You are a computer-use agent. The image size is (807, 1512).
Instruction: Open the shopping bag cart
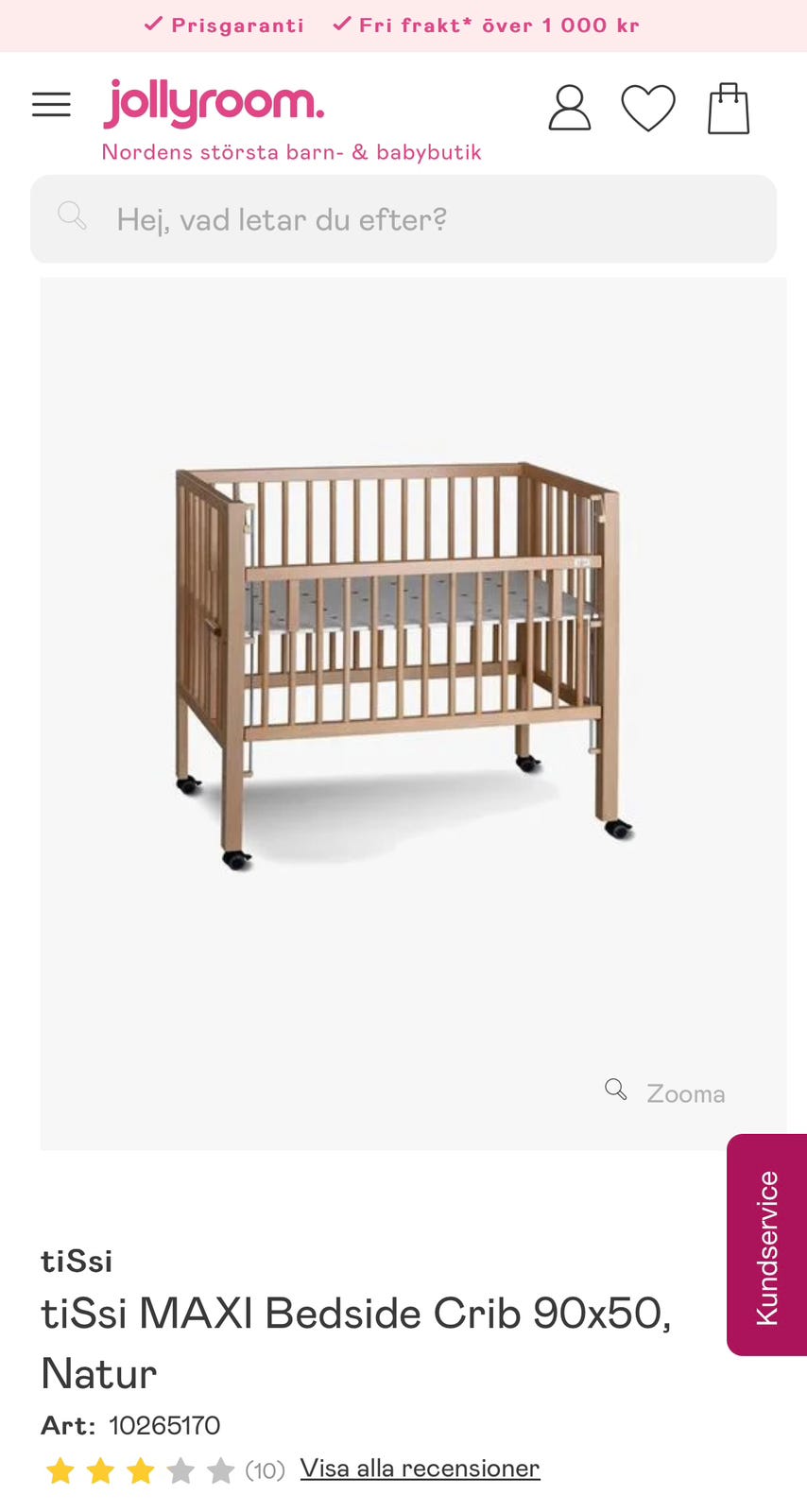tap(729, 108)
